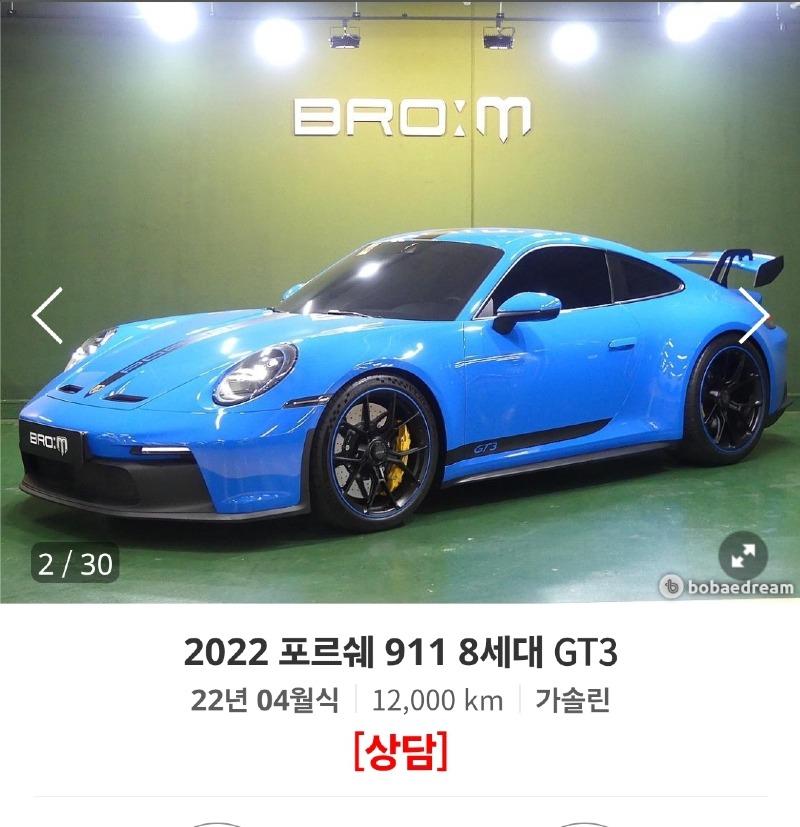Expand the photo to fullscreen
This screenshot has width=800, height=827.
click(x=743, y=556)
